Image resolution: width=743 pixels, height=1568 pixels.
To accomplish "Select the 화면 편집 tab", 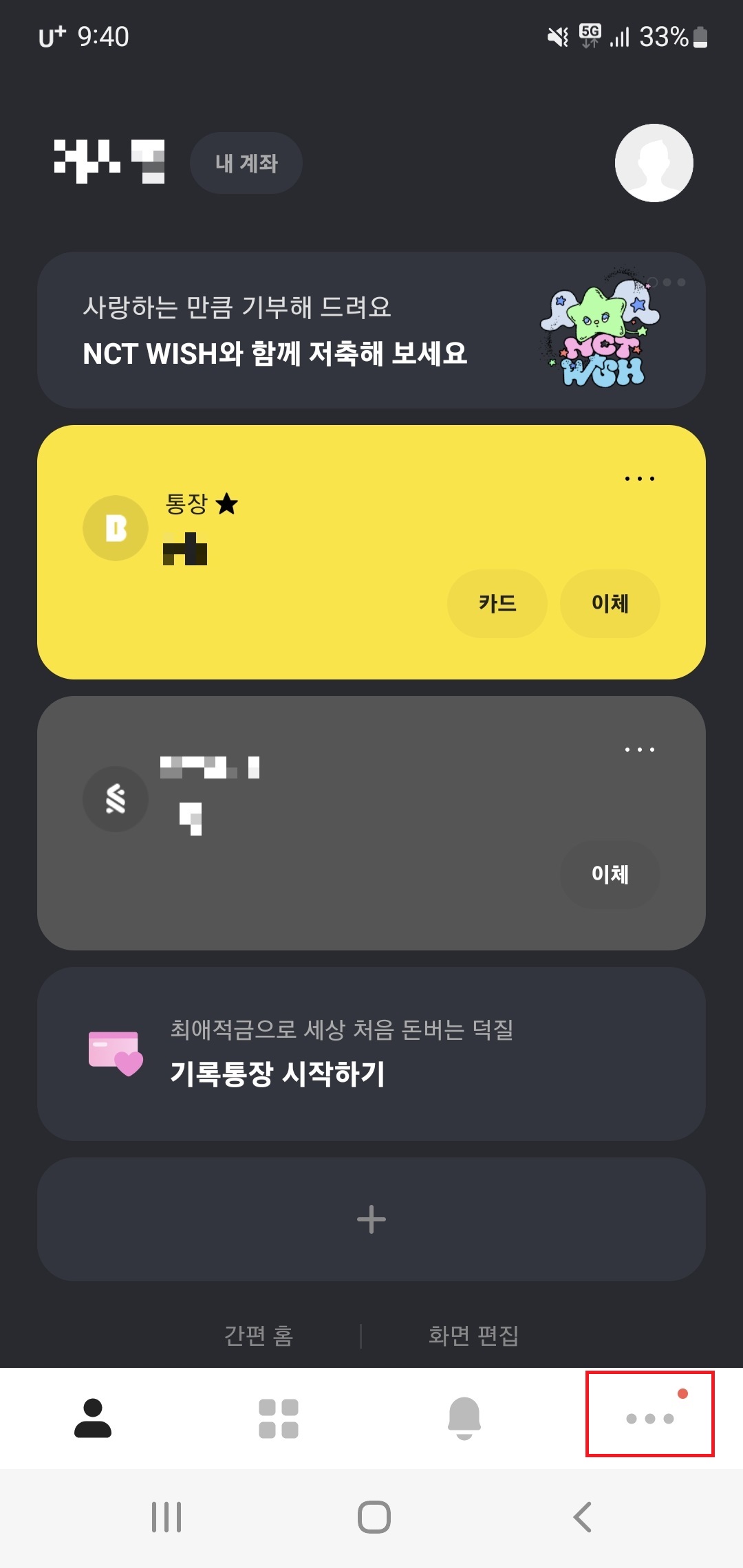I will pyautogui.click(x=473, y=1334).
